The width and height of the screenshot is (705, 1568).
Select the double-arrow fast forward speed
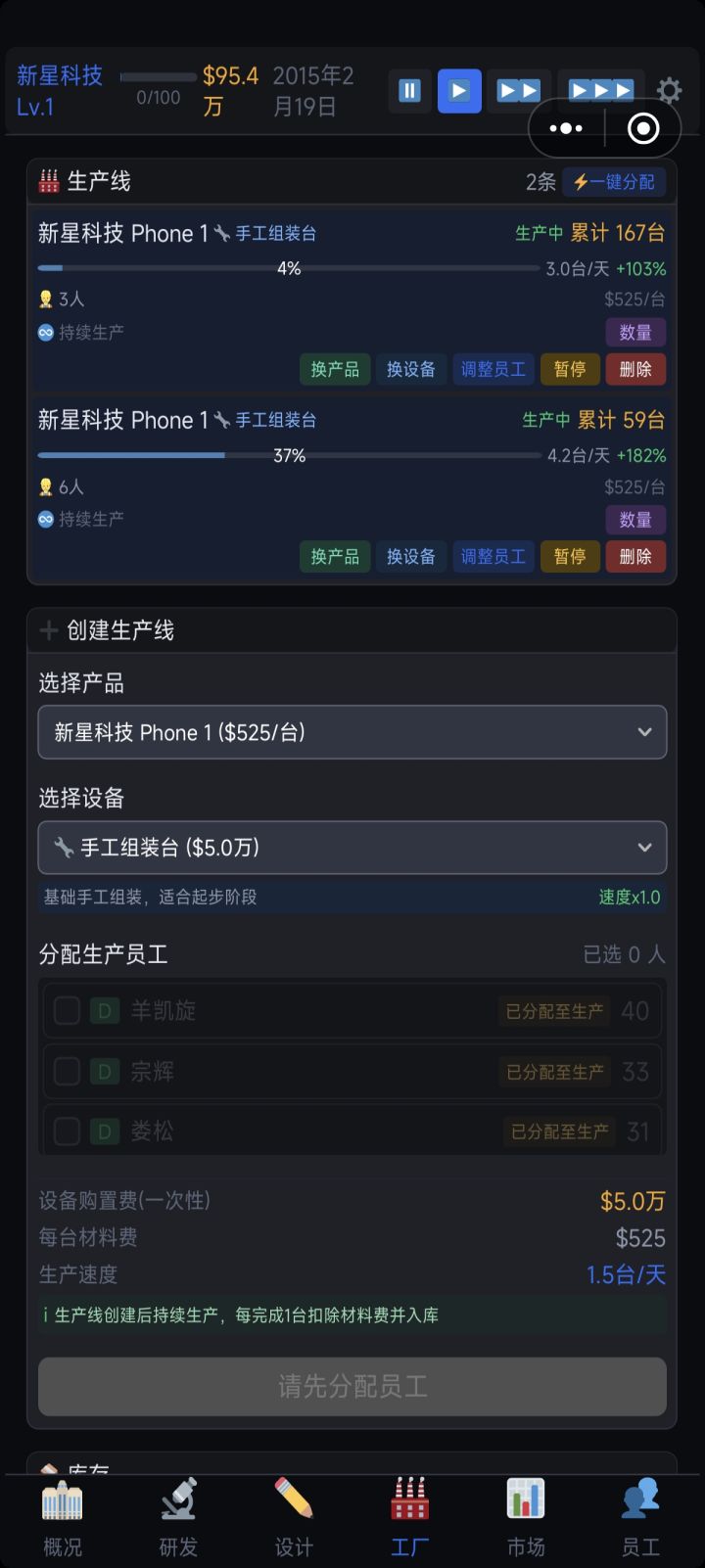click(x=519, y=89)
